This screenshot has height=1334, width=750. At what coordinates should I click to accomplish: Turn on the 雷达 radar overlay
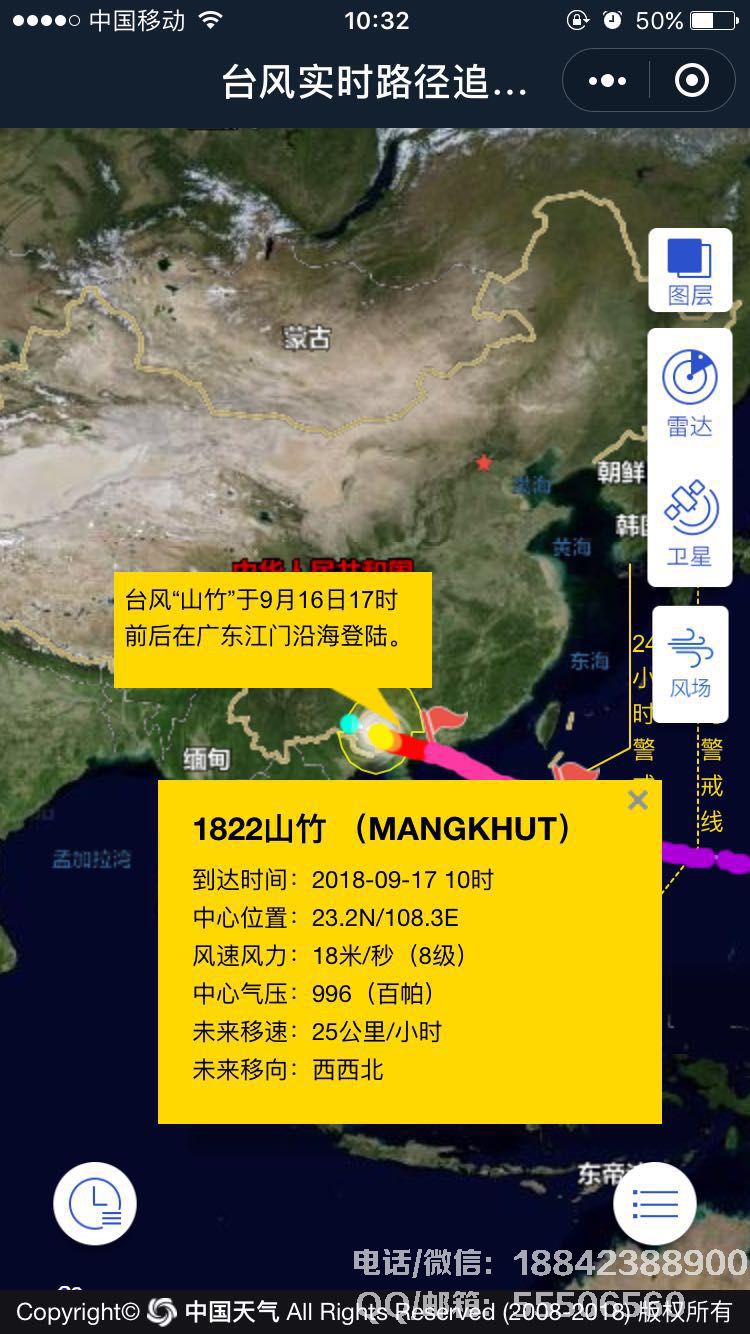tap(690, 393)
